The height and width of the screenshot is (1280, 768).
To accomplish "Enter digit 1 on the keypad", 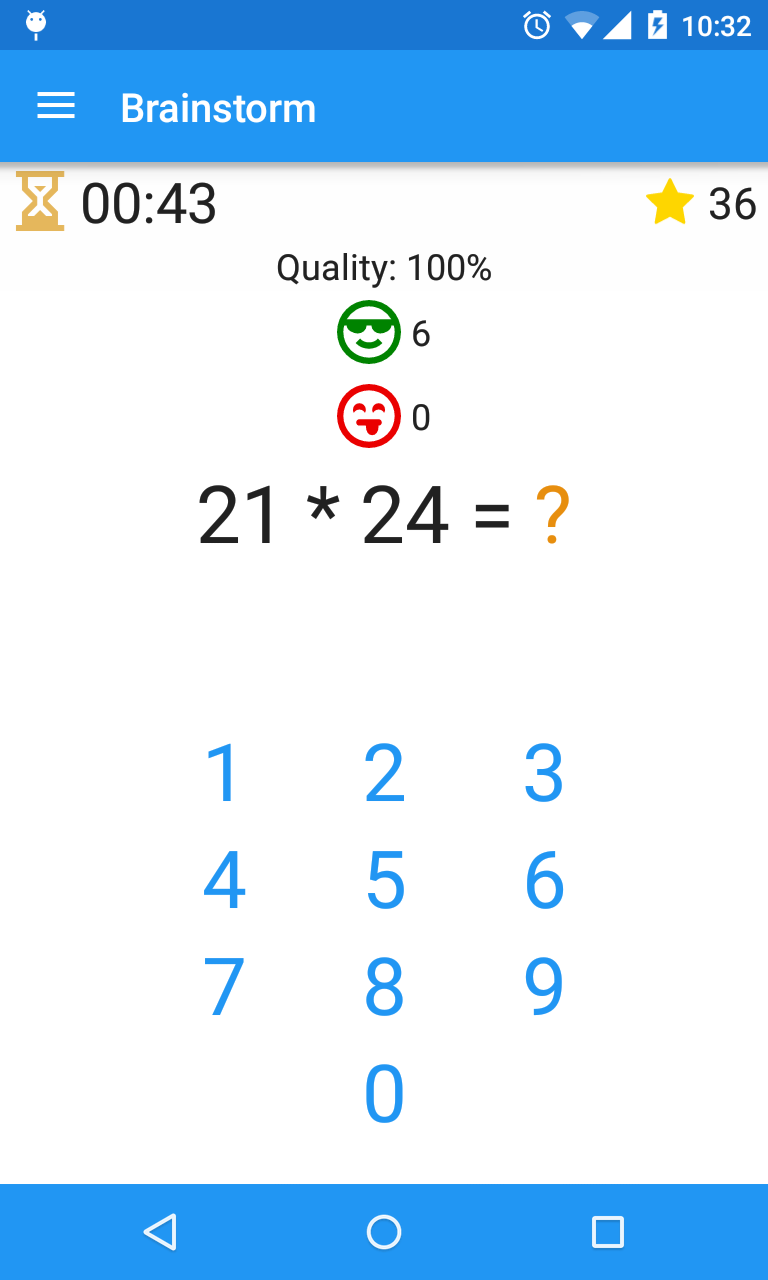I will (224, 773).
